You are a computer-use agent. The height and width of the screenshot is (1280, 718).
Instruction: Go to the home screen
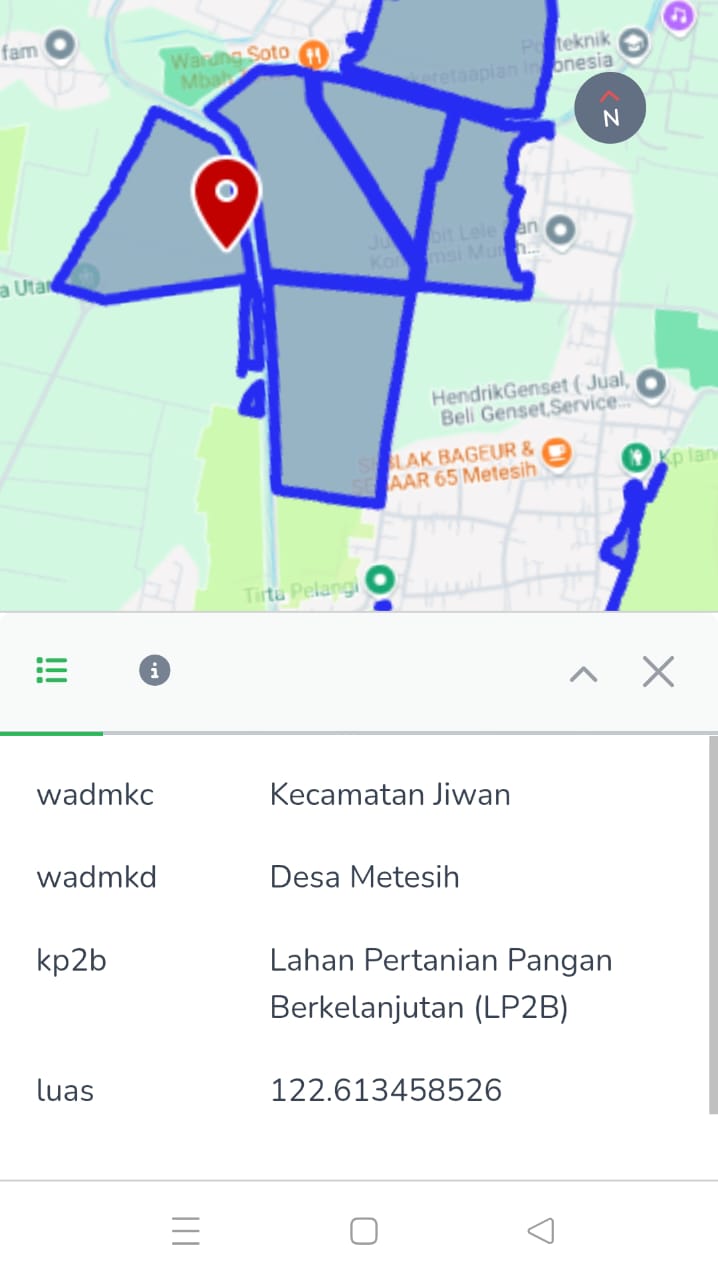364,1230
